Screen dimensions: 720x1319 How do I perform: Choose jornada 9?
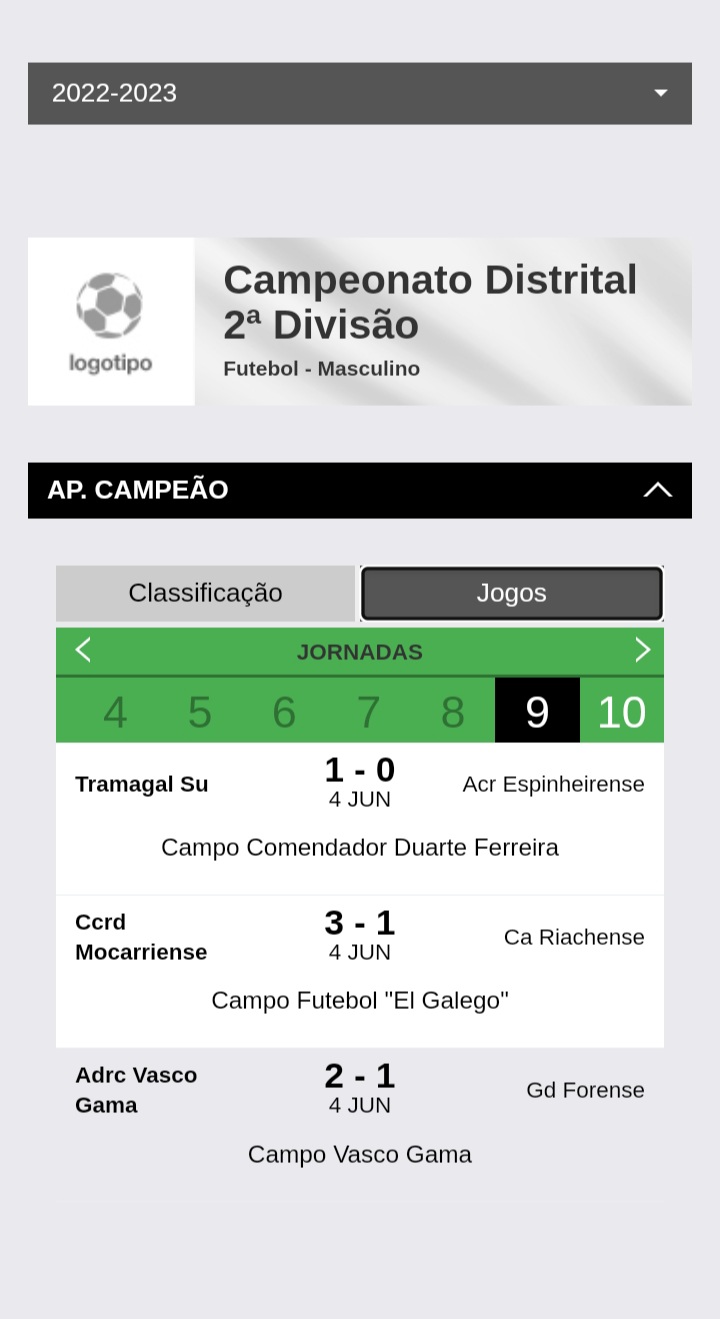537,711
